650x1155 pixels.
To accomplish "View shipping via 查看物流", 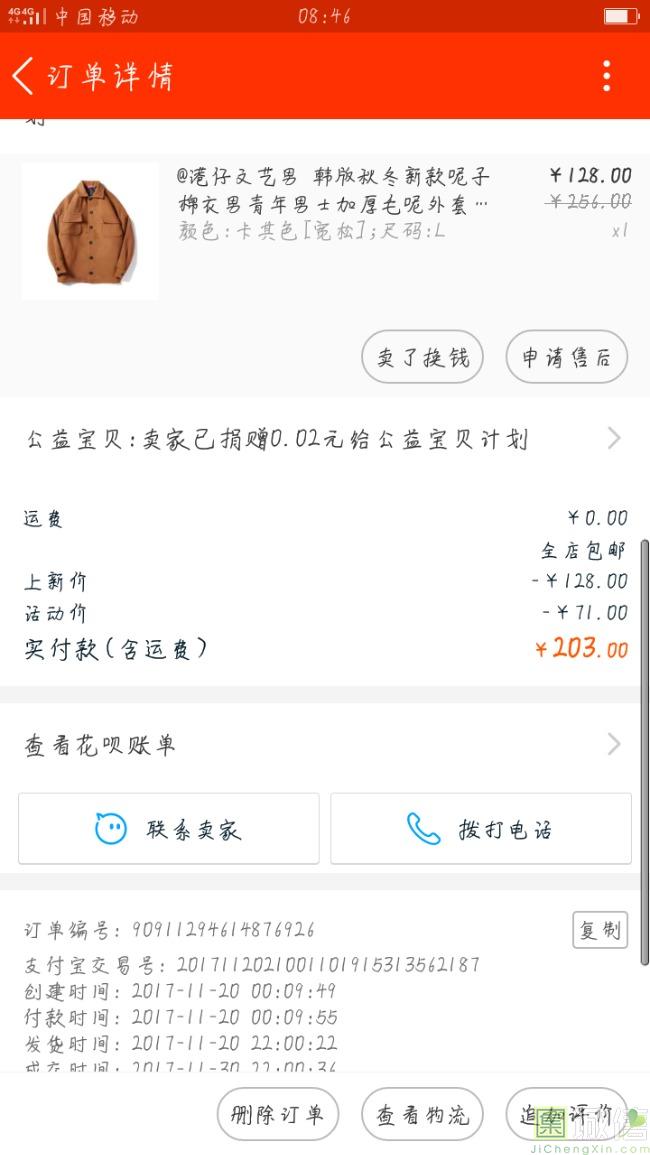I will 422,1114.
